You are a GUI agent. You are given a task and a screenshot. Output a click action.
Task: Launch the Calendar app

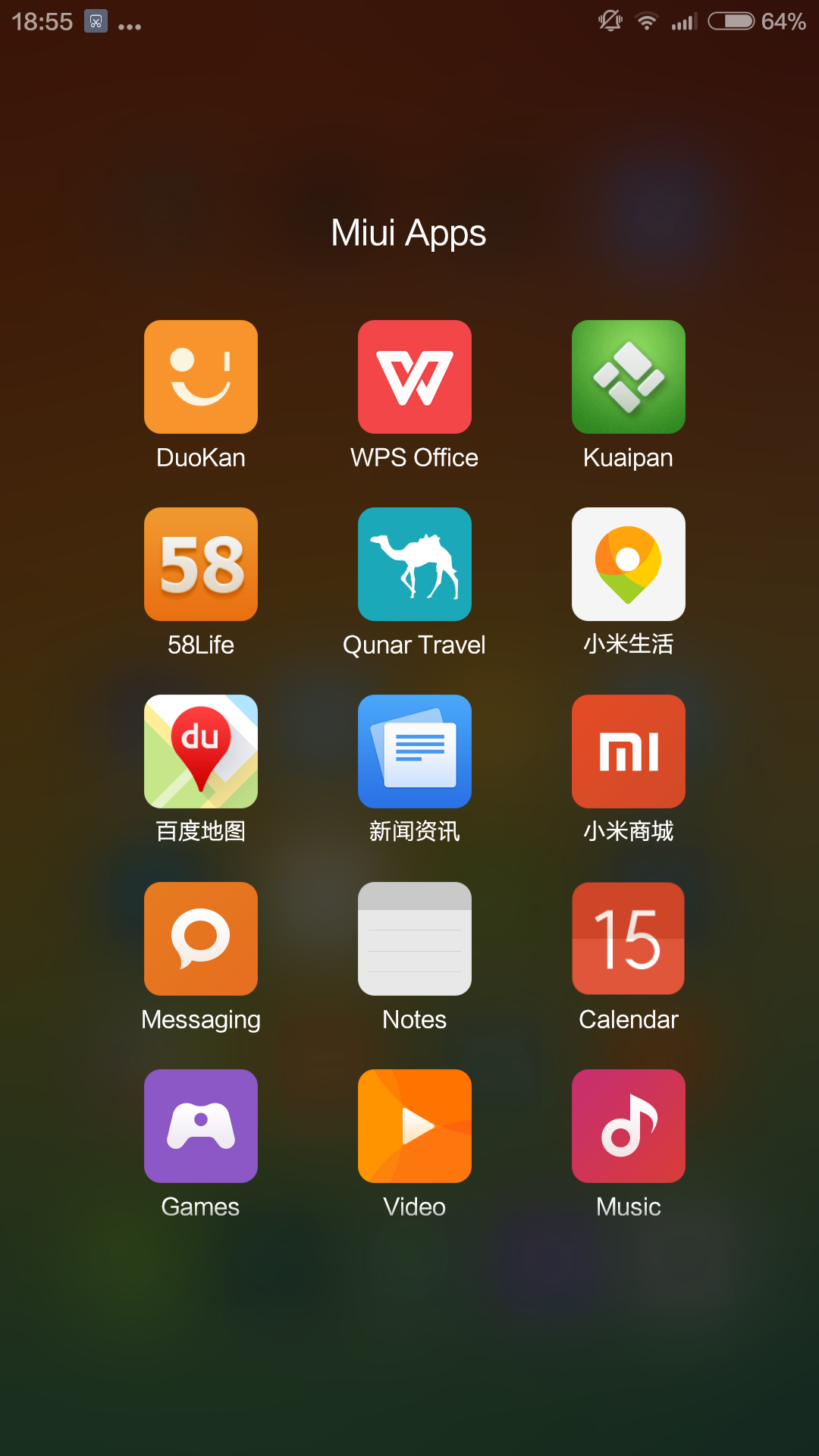coord(629,939)
